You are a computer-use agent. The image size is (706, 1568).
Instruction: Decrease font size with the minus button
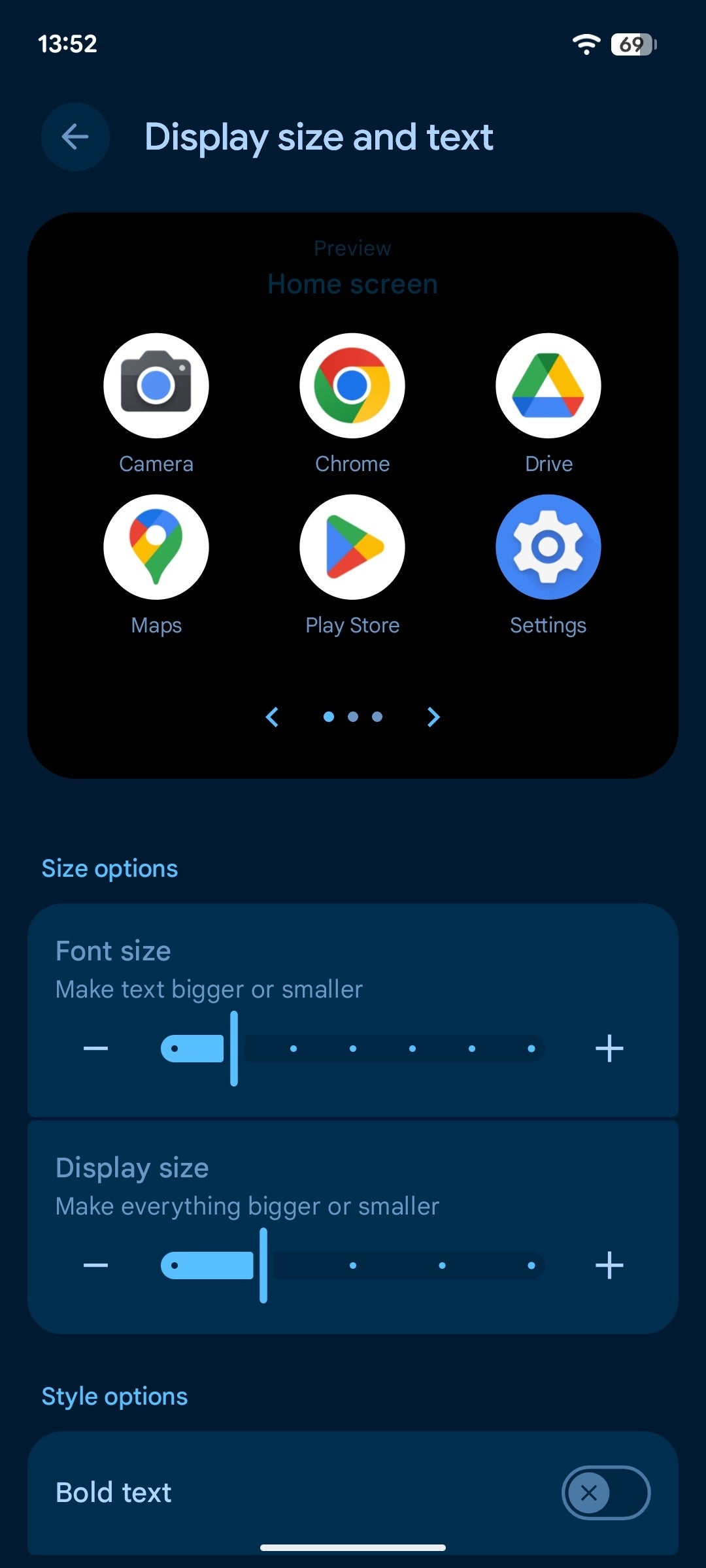[x=95, y=1049]
